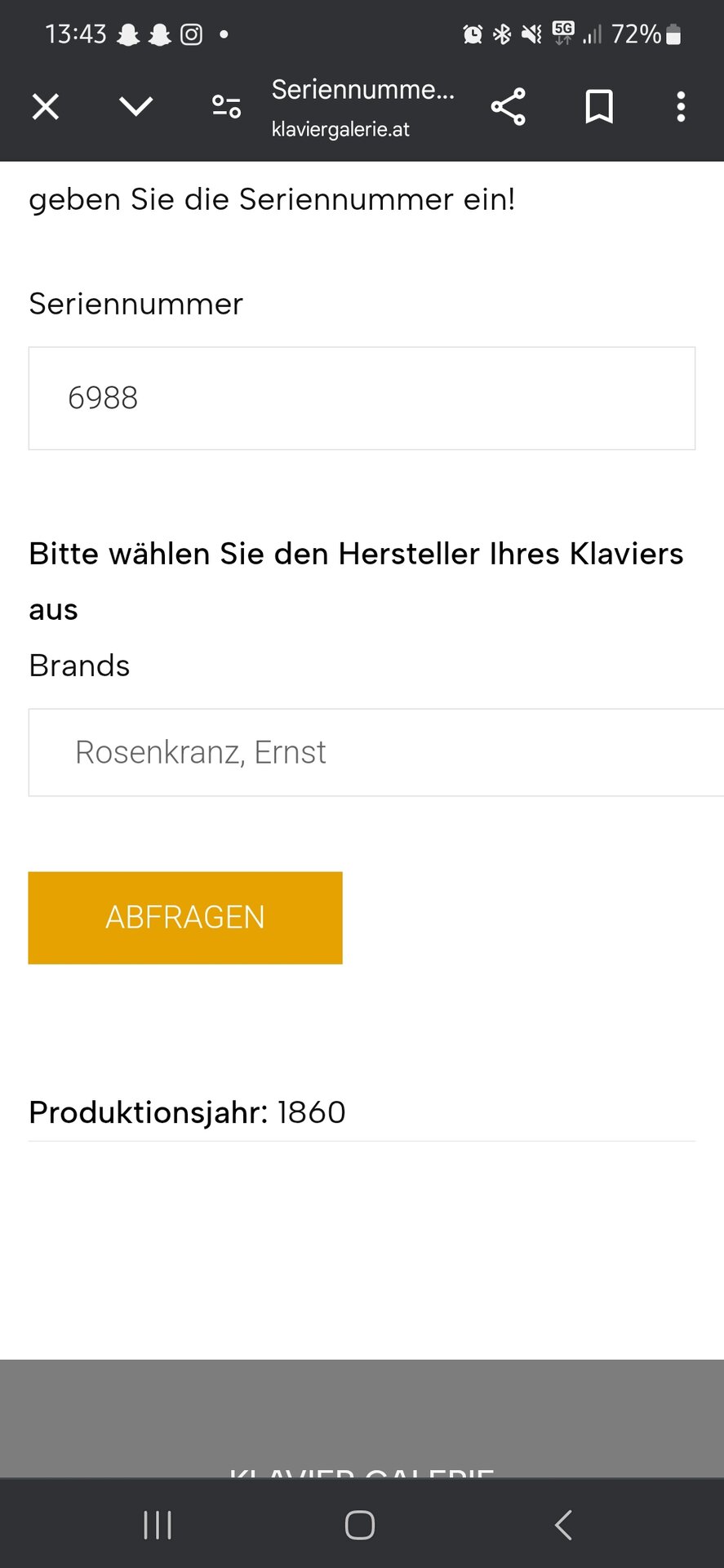Share the klaviergalerie.at page
The width and height of the screenshot is (724, 1568).
coord(509,107)
